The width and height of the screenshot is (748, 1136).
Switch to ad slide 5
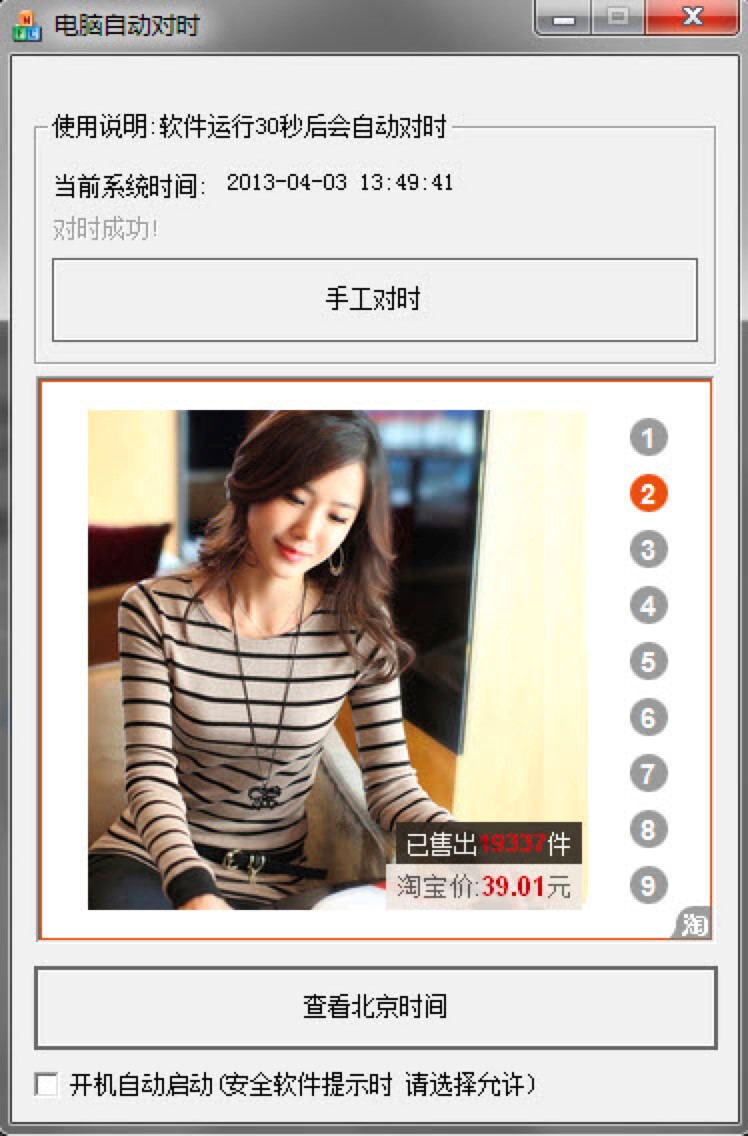pos(648,662)
